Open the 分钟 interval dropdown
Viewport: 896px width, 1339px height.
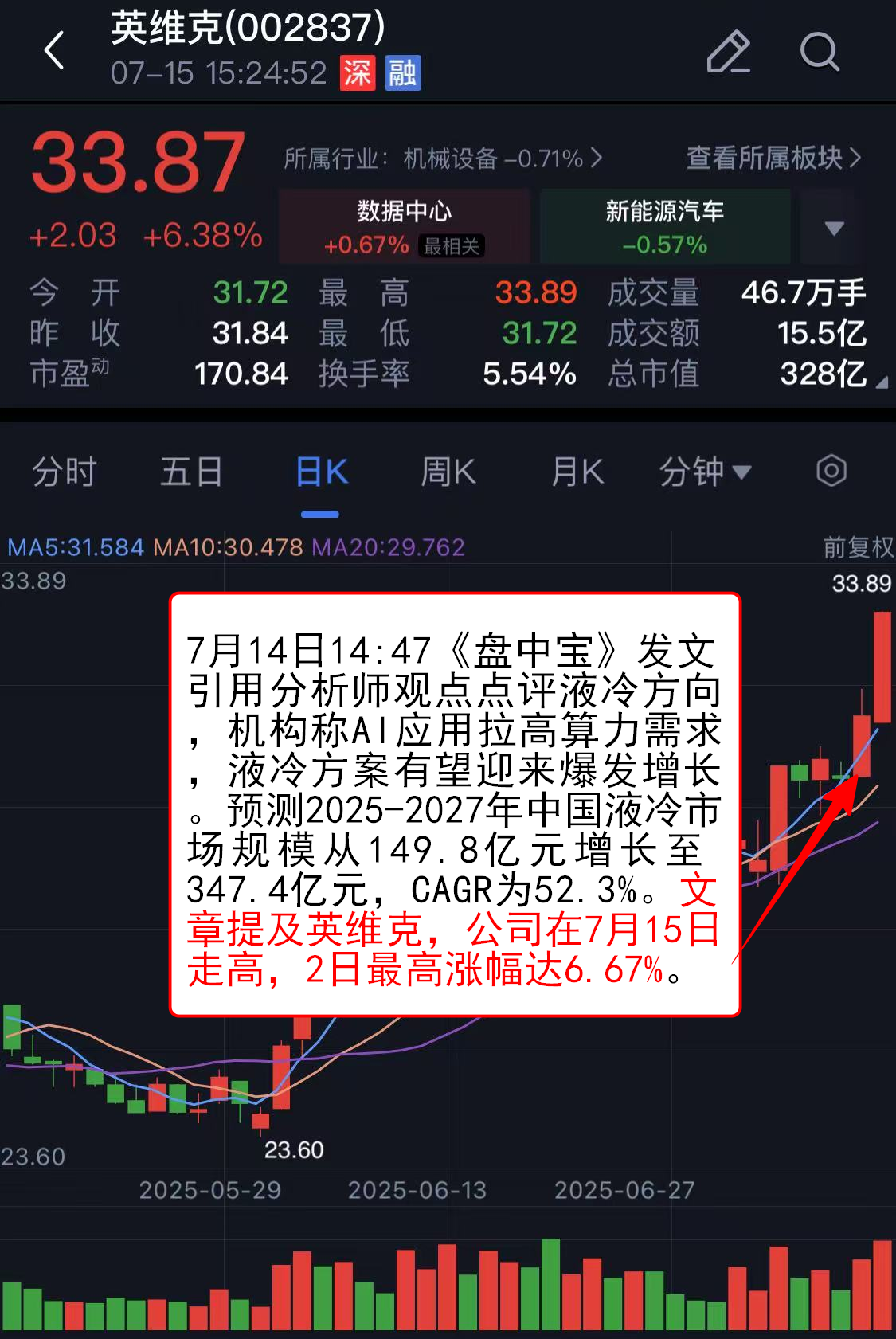pyautogui.click(x=704, y=472)
